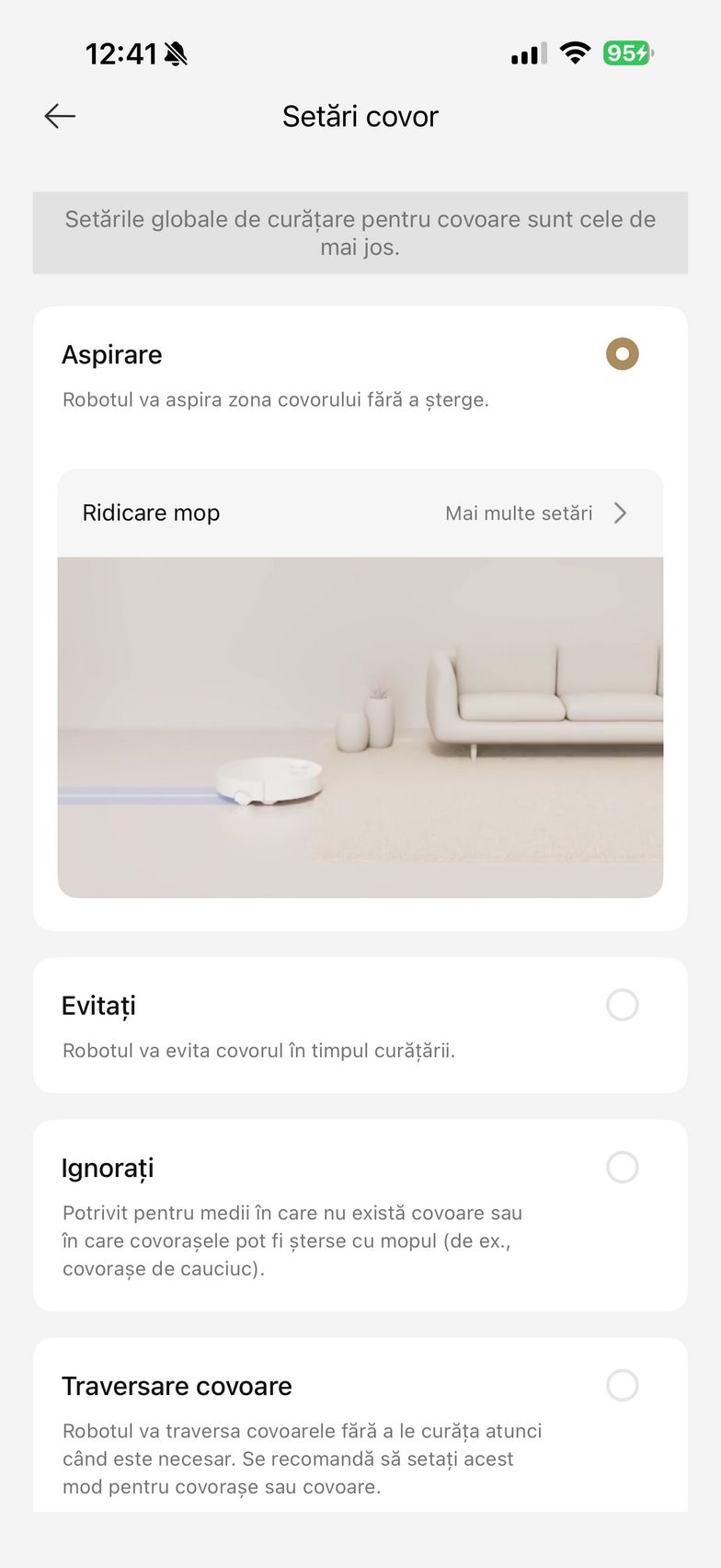Image resolution: width=721 pixels, height=1568 pixels.
Task: Pick the Ignorați carpet option
Action: point(622,1167)
